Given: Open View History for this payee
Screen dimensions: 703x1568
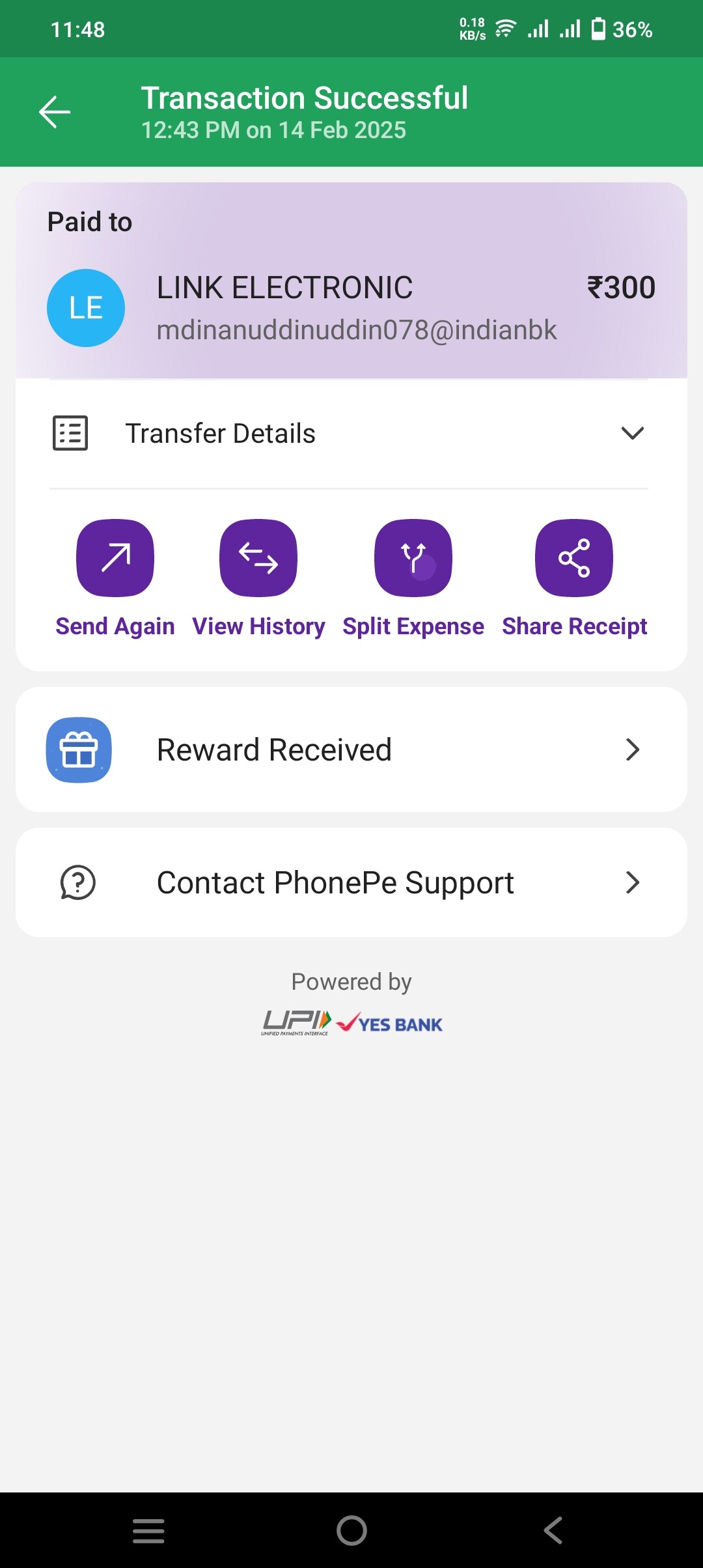Looking at the screenshot, I should (x=258, y=558).
